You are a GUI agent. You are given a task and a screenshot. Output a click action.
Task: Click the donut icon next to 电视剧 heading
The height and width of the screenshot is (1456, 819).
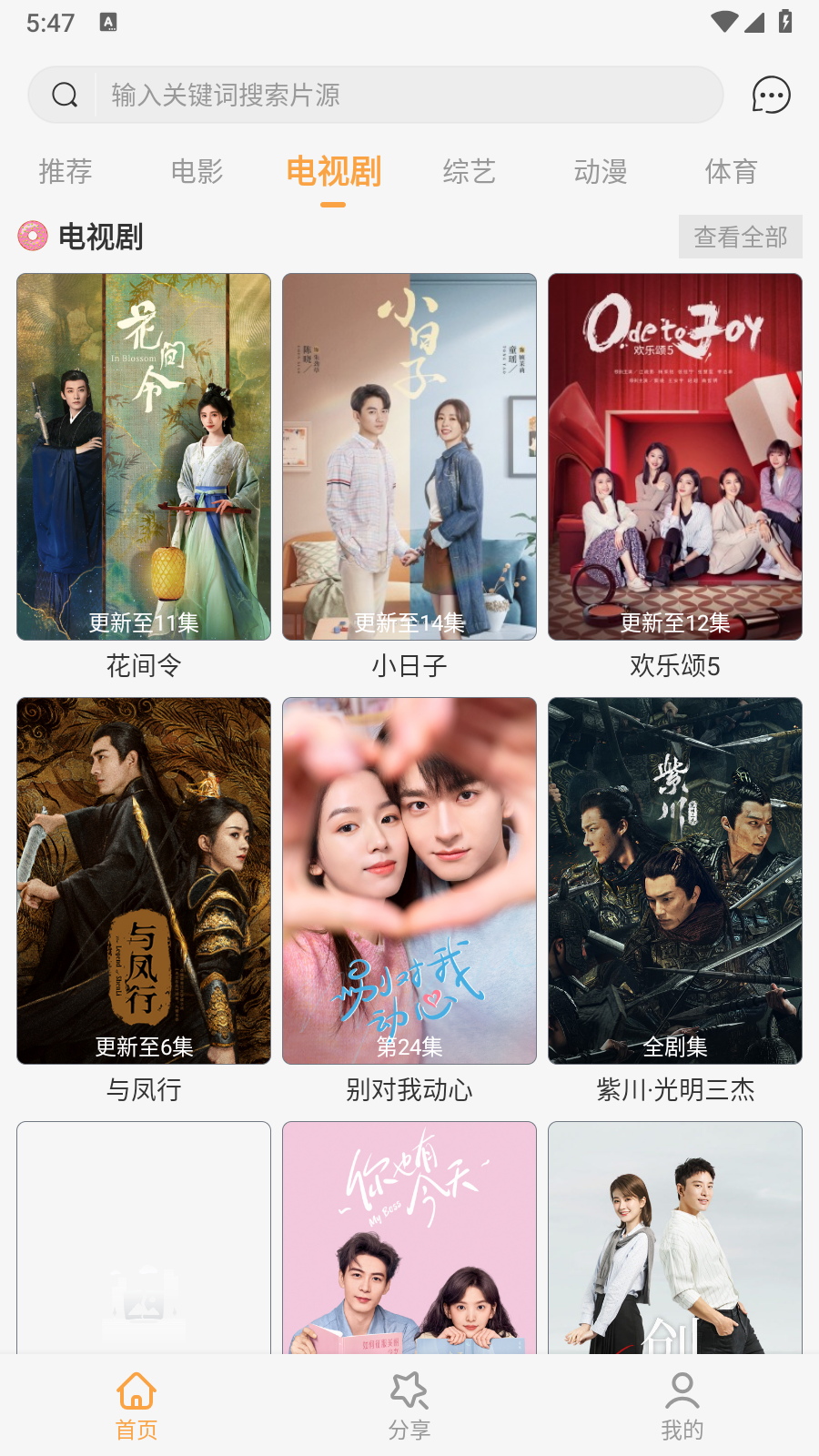31,236
